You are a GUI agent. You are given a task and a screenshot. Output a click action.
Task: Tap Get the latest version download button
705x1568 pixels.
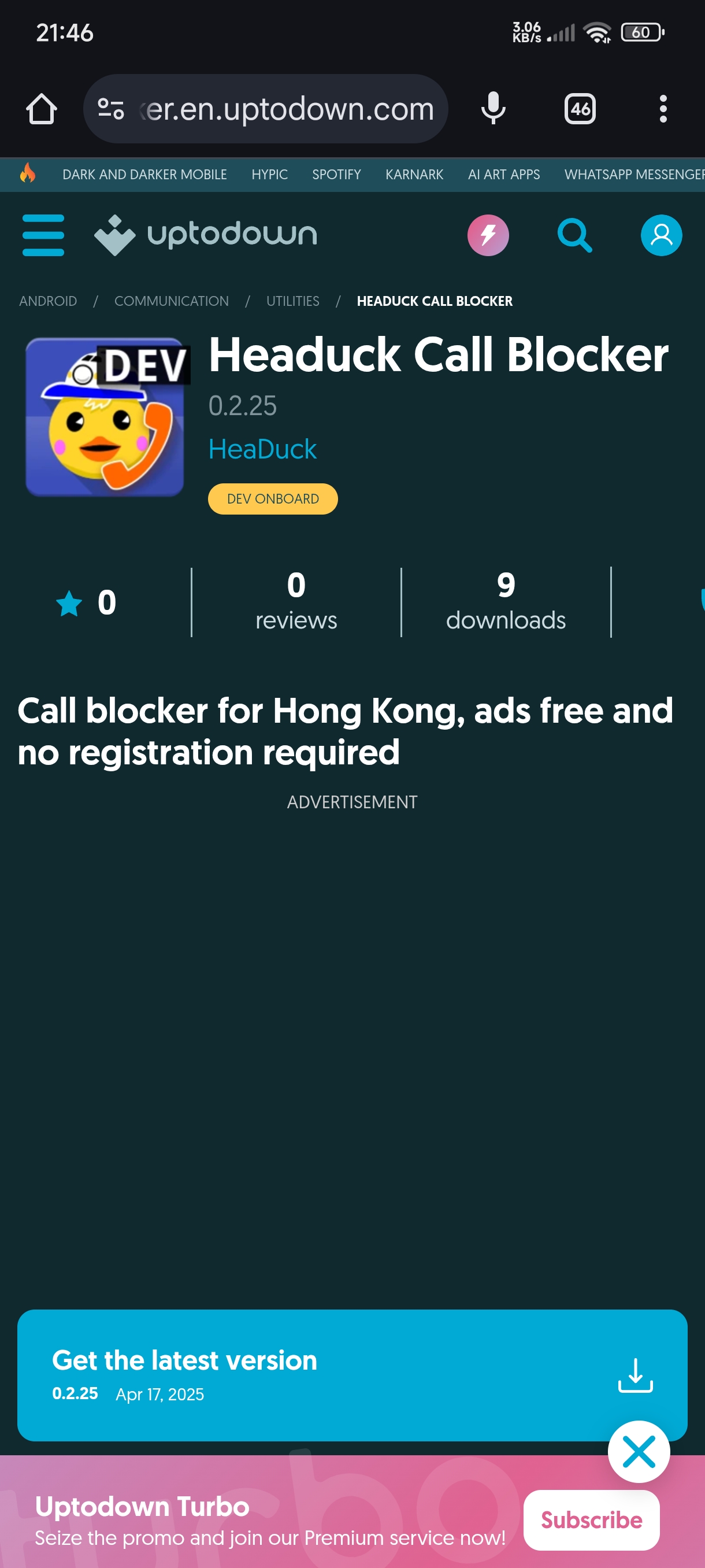[352, 1375]
